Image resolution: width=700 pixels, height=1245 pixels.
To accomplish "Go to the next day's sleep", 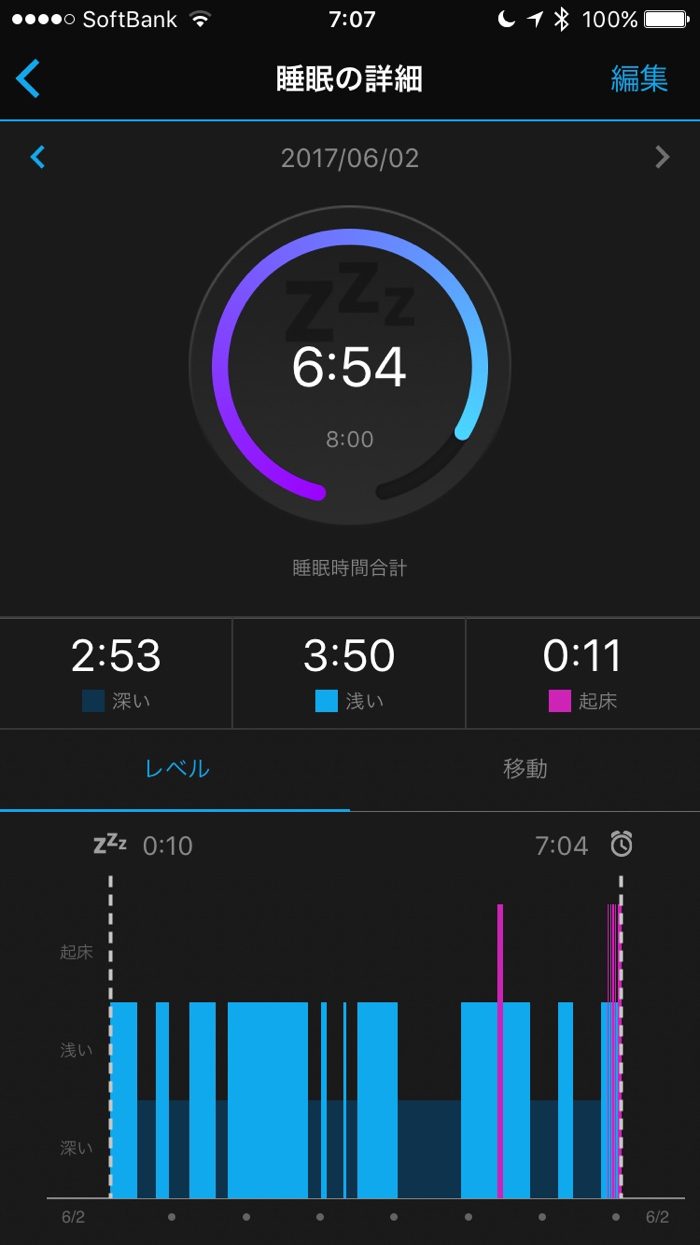I will point(661,157).
